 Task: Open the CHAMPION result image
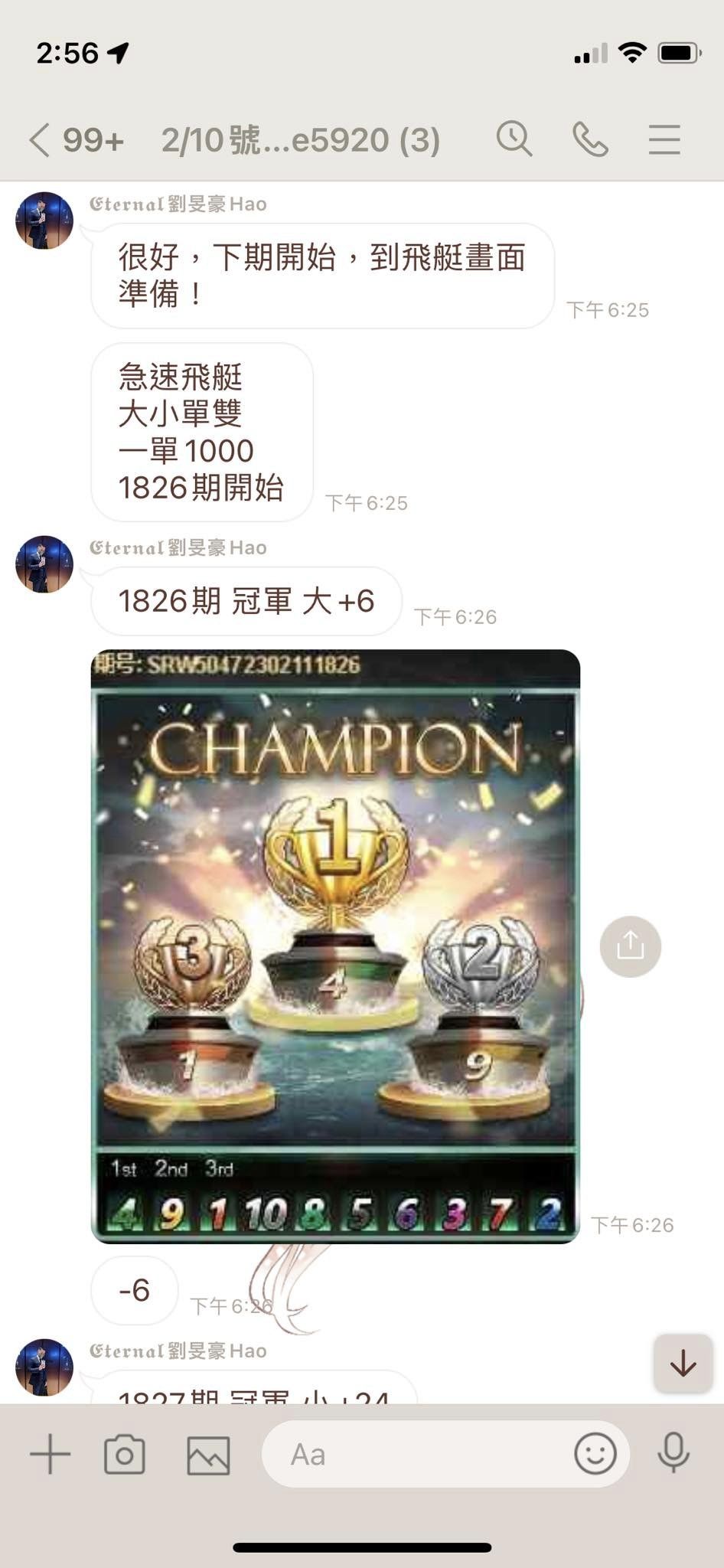[x=335, y=946]
